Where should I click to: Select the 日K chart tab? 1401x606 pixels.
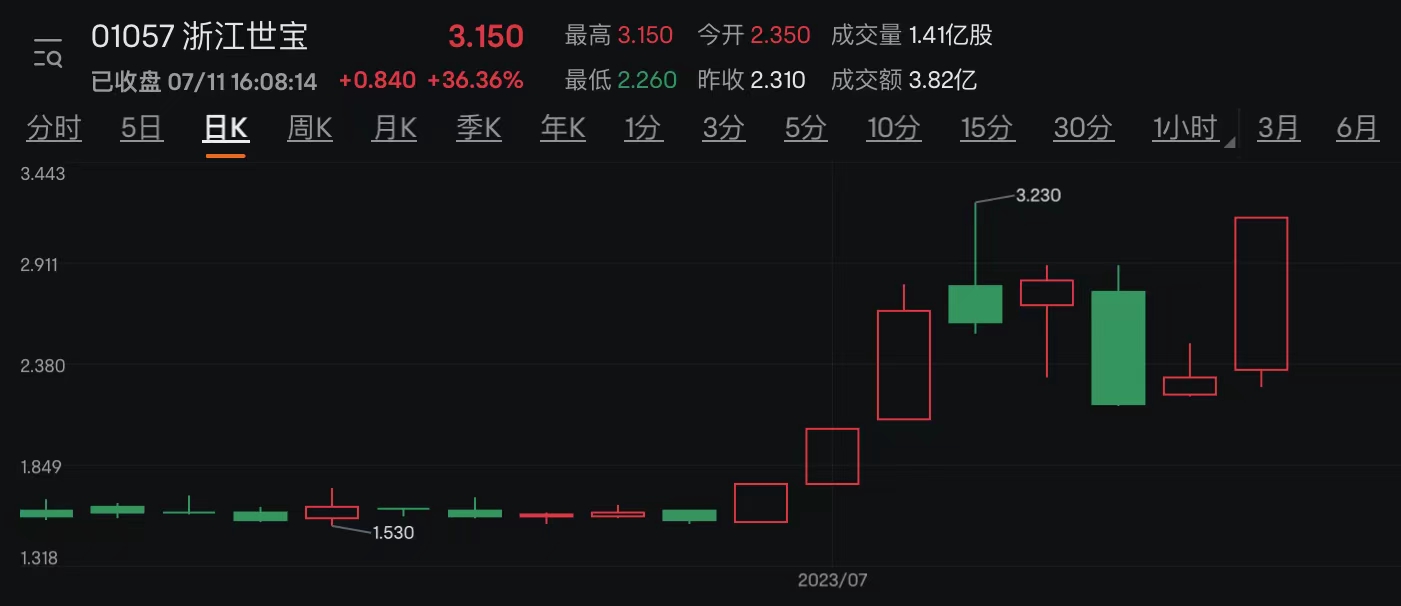coord(225,128)
